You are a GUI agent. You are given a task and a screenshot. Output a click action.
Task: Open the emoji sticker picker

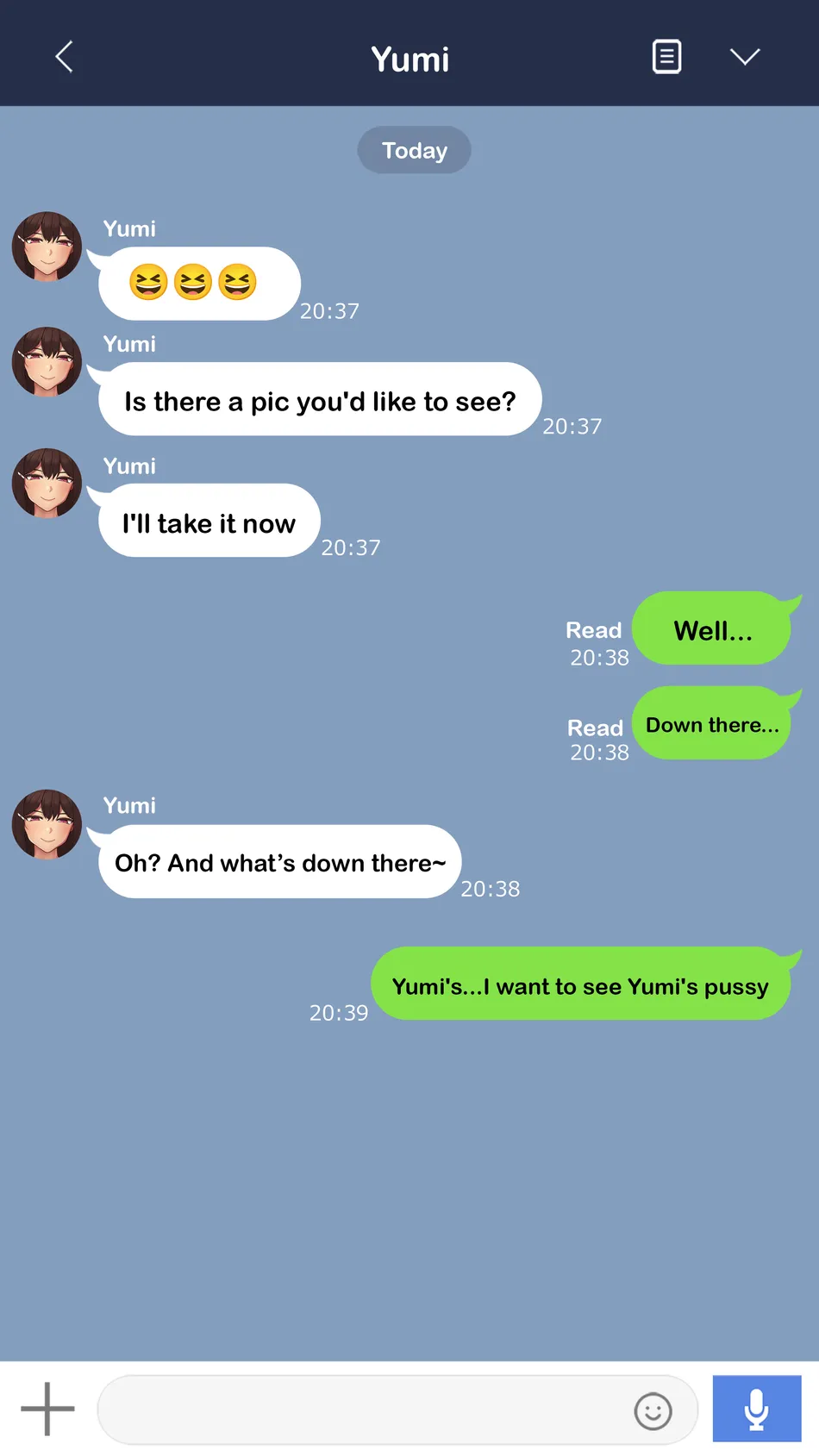coord(653,1411)
